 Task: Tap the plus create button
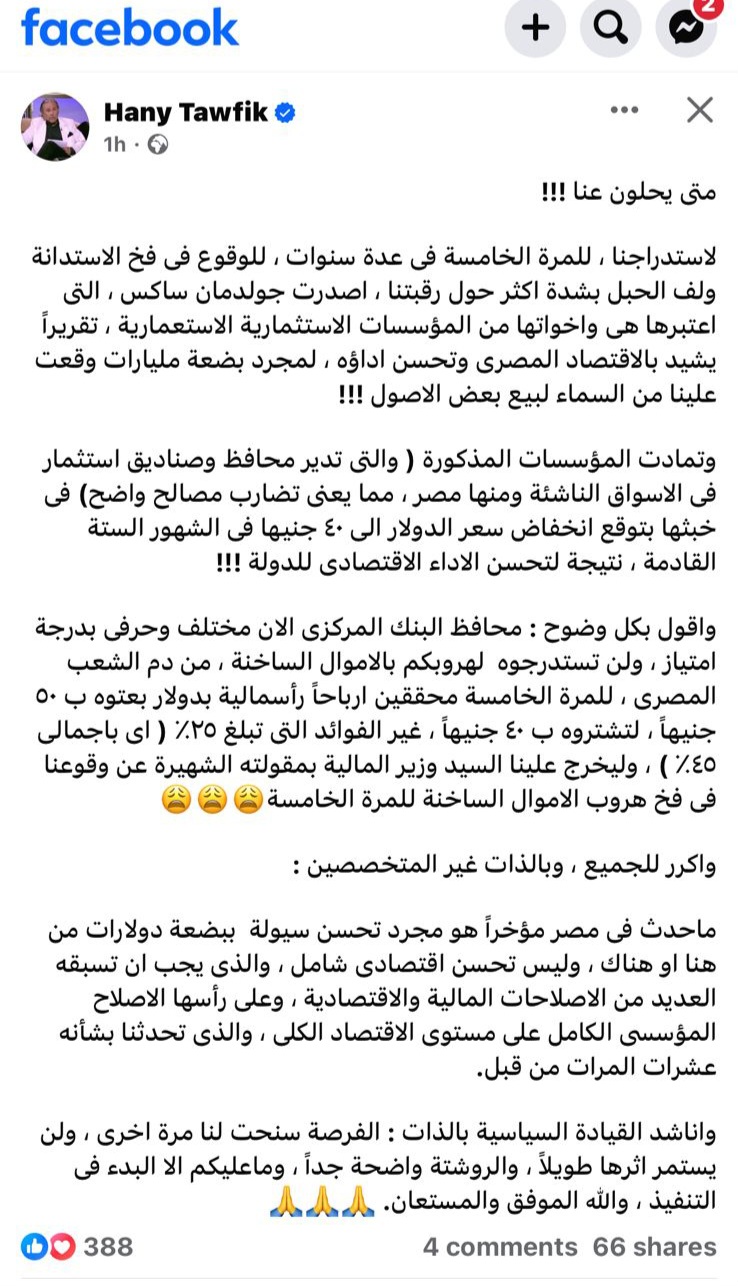(x=535, y=28)
